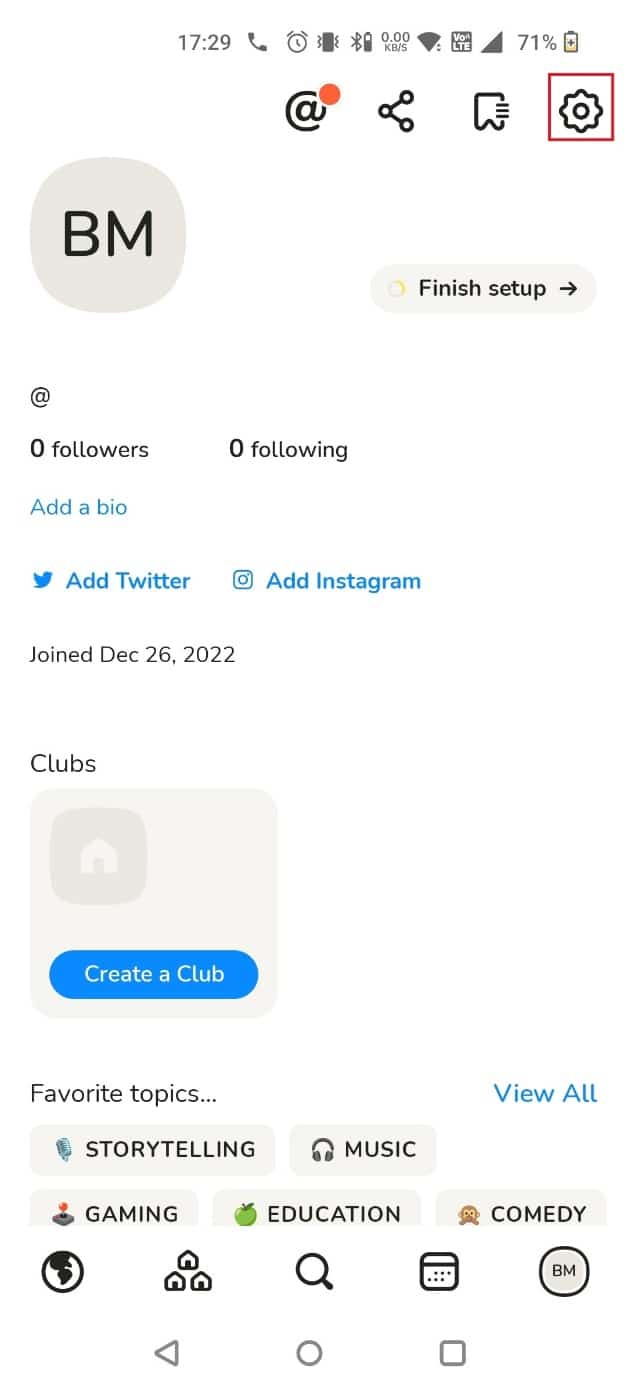Continue with Finish setup
The image size is (627, 1389).
pos(483,289)
